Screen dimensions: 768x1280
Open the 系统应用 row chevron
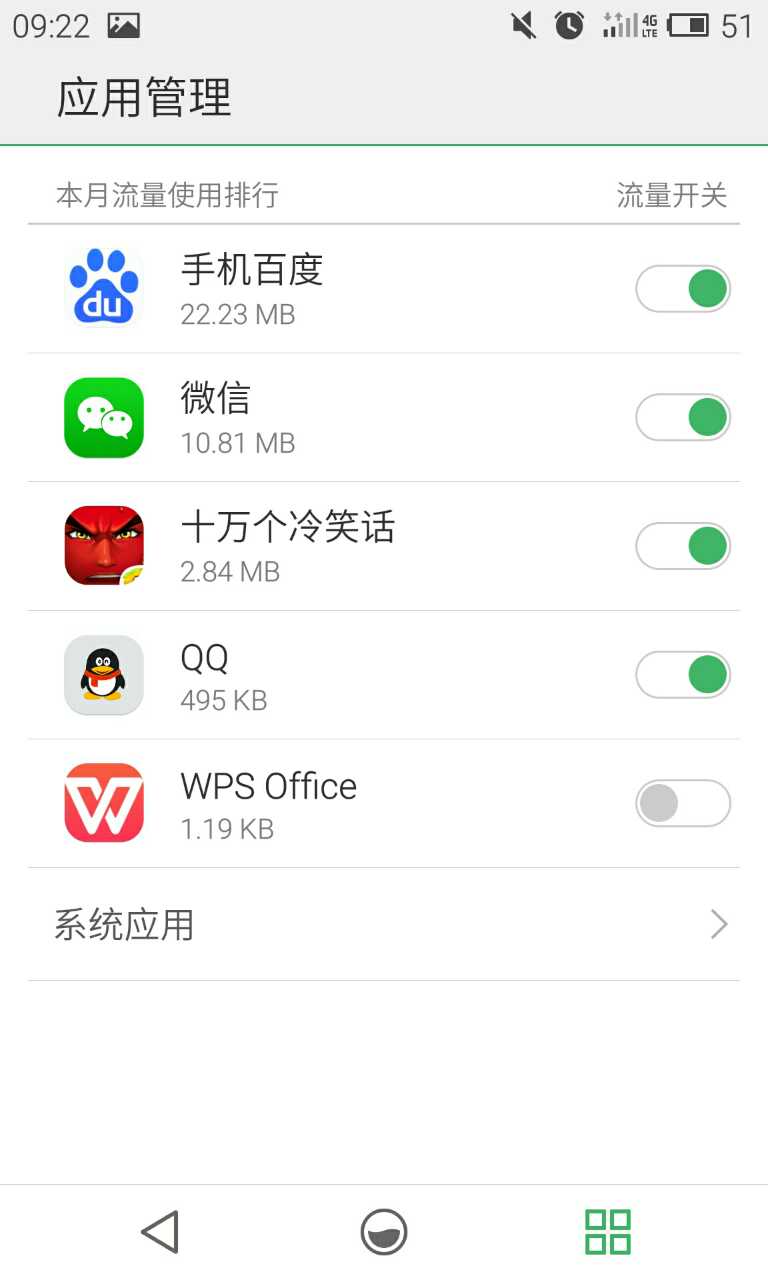coord(716,924)
